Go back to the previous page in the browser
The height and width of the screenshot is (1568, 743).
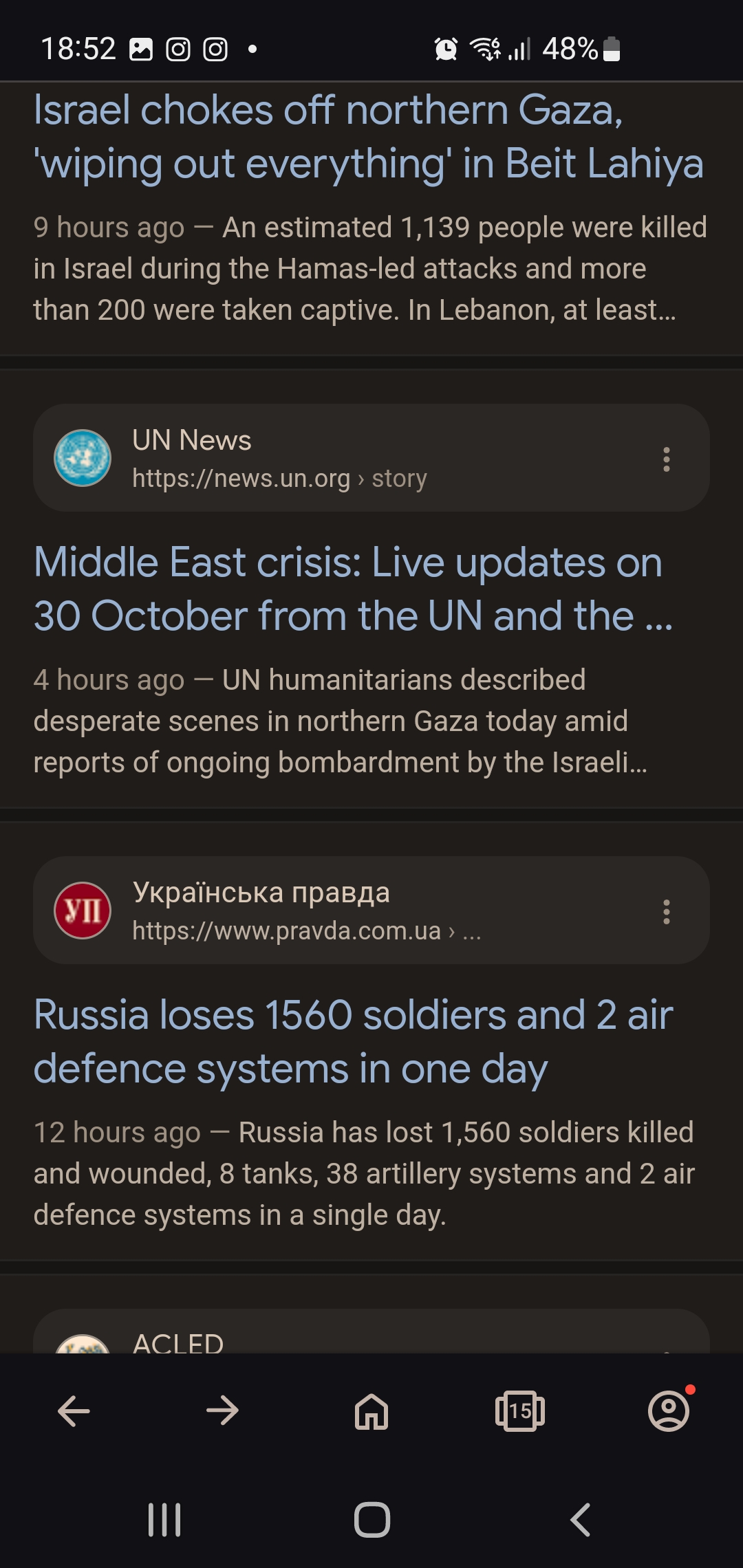click(x=74, y=1411)
